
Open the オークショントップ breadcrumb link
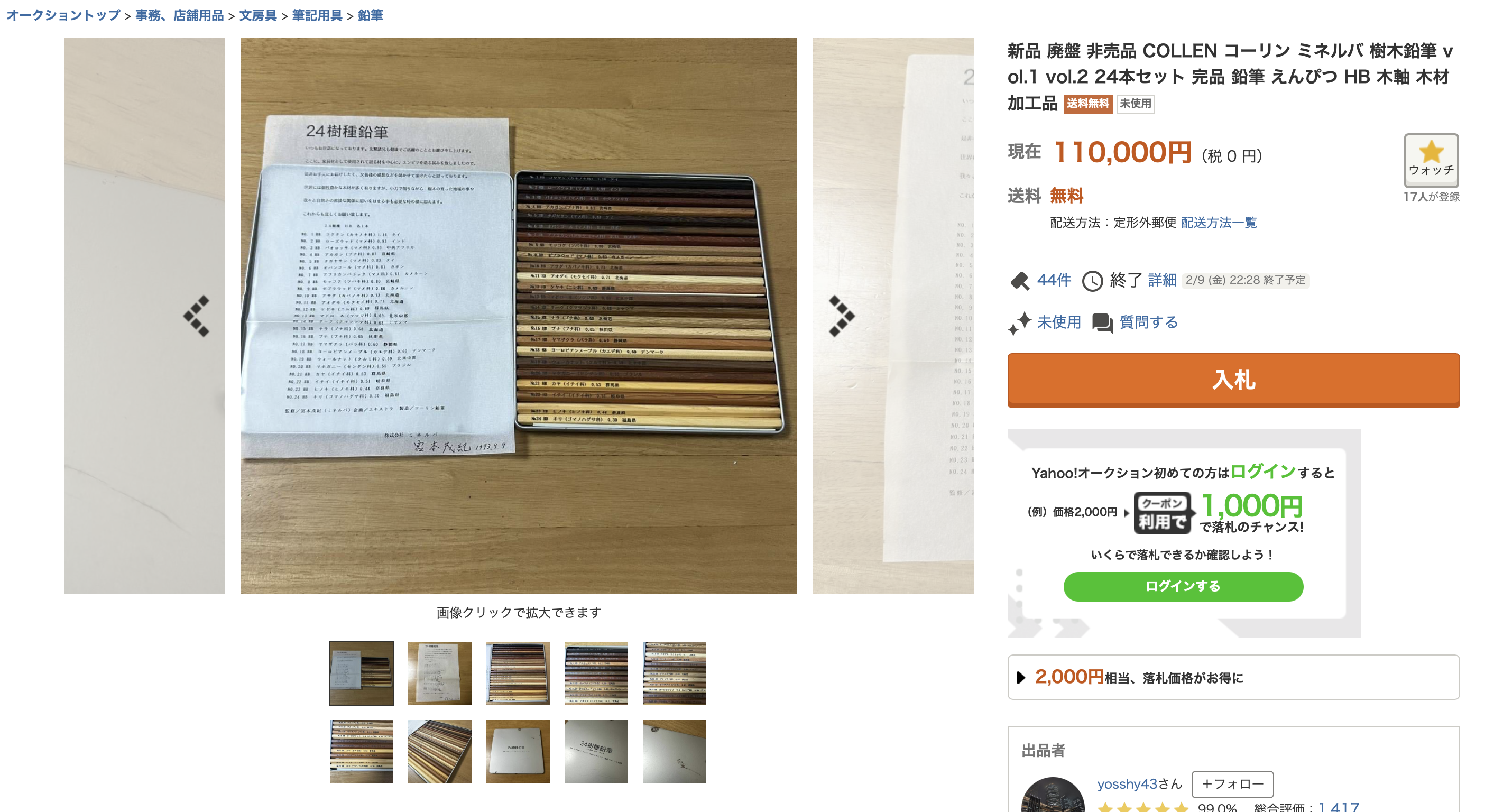click(x=63, y=15)
